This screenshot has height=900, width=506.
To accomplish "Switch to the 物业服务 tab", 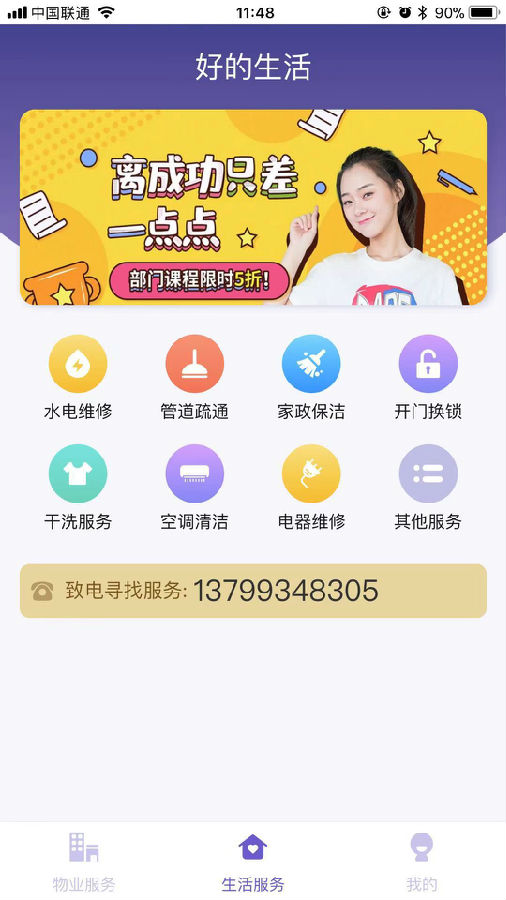I will click(x=84, y=861).
